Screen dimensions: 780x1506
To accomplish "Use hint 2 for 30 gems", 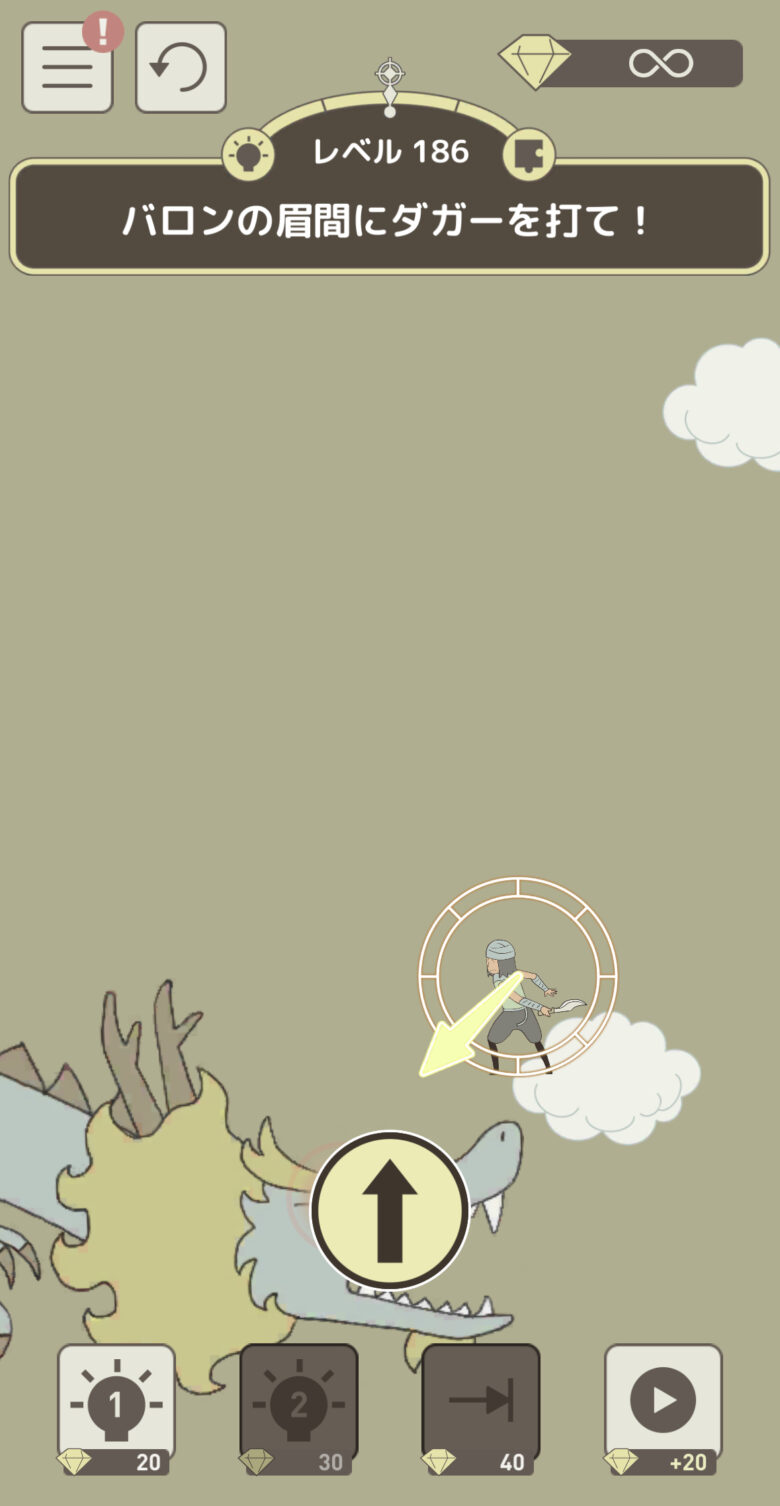I will point(298,1405).
